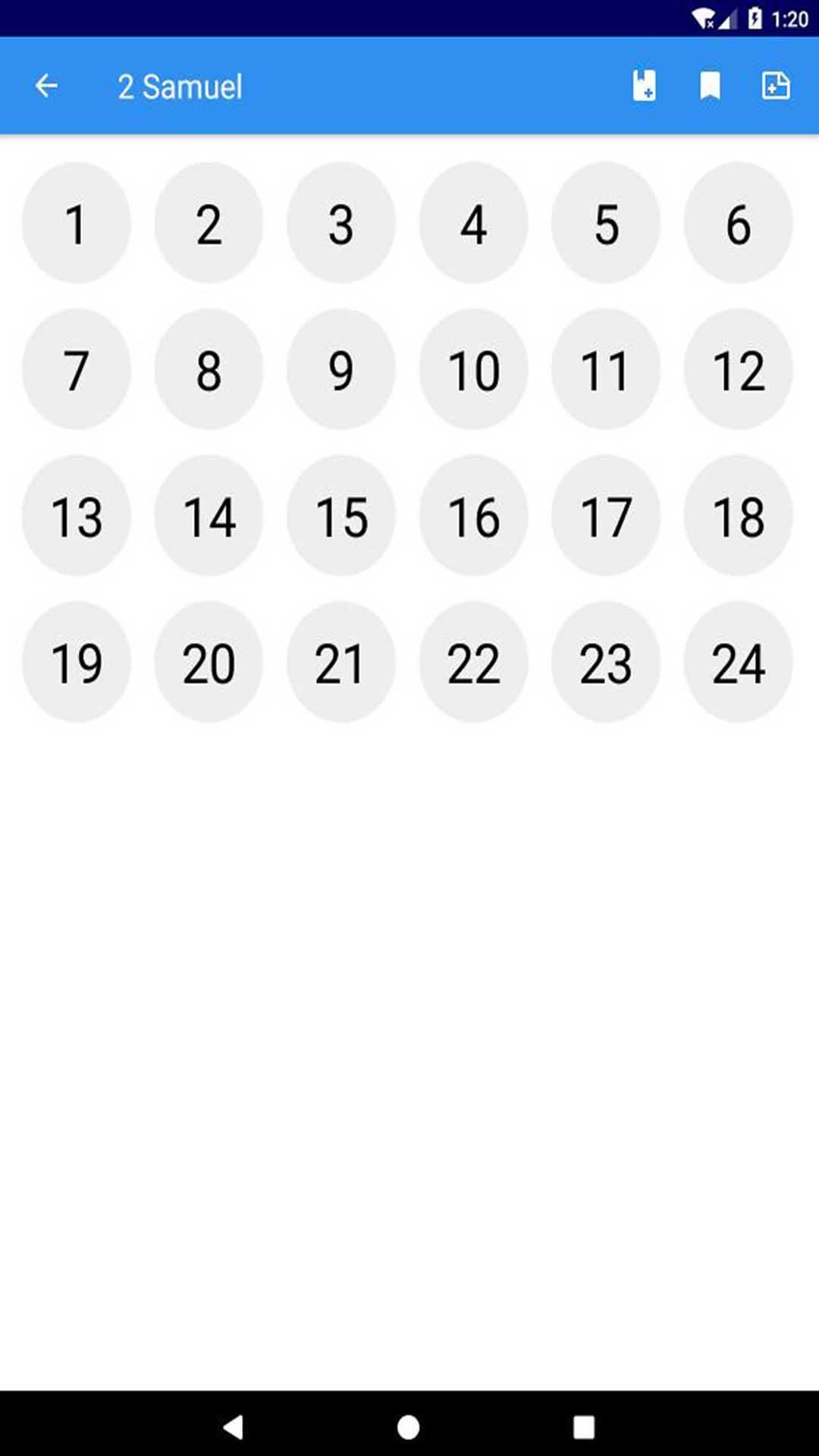Open chapter 17
The width and height of the screenshot is (819, 1456).
[x=606, y=516]
